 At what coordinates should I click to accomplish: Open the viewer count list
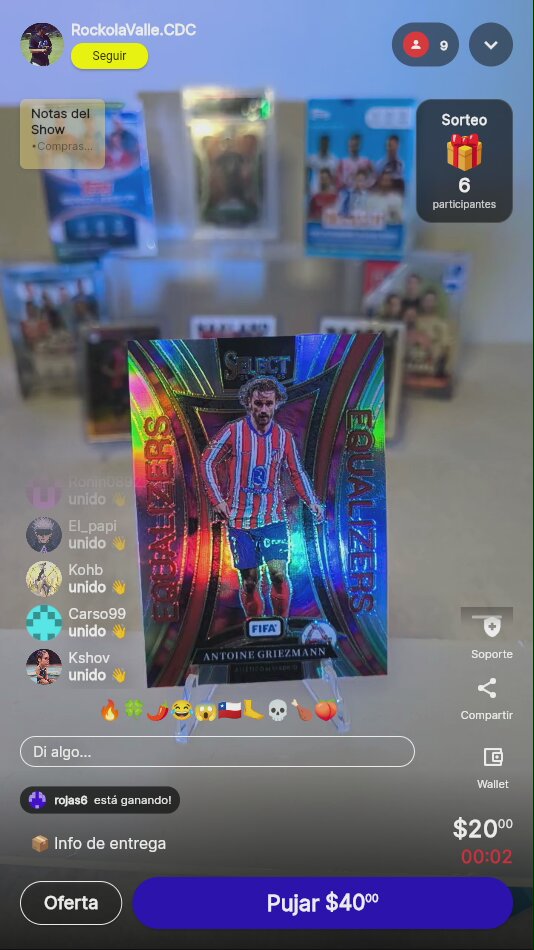point(425,45)
